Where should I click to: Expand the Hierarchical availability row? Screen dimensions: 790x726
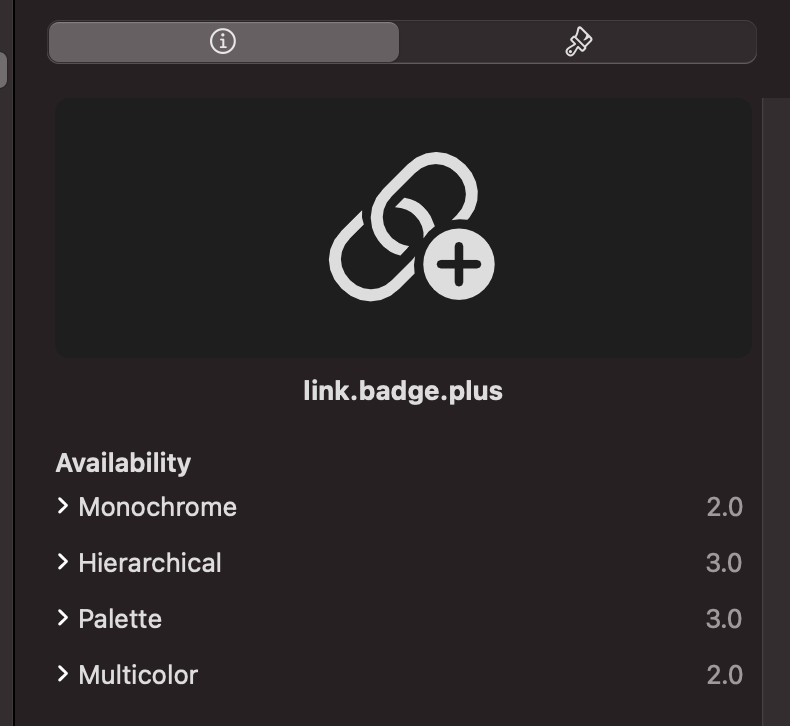(x=64, y=563)
